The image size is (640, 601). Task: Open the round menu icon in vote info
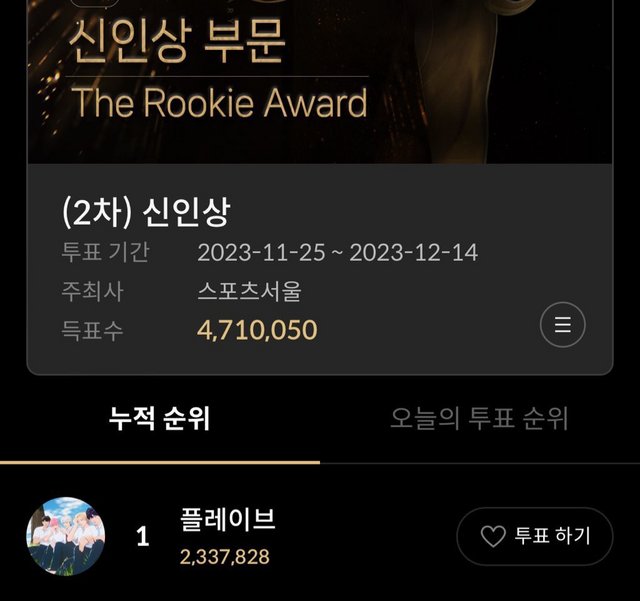tap(562, 325)
